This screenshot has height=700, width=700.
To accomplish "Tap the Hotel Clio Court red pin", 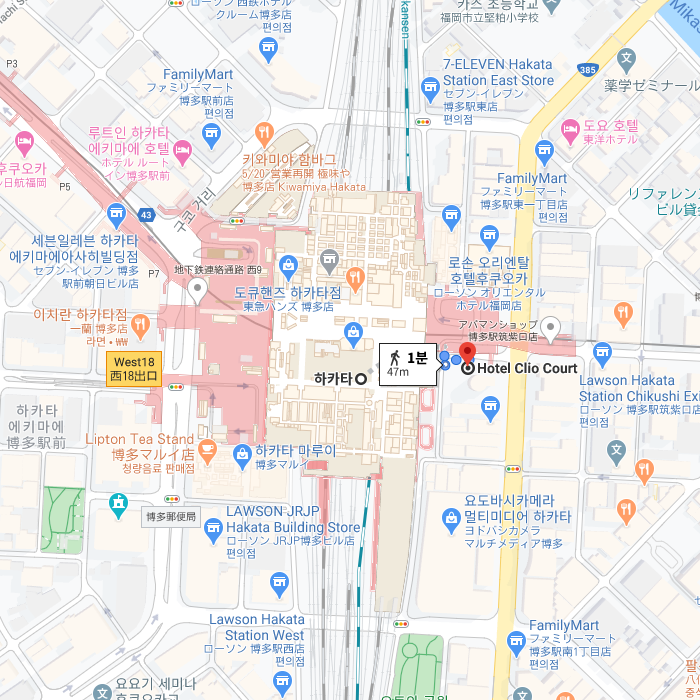I will click(464, 353).
